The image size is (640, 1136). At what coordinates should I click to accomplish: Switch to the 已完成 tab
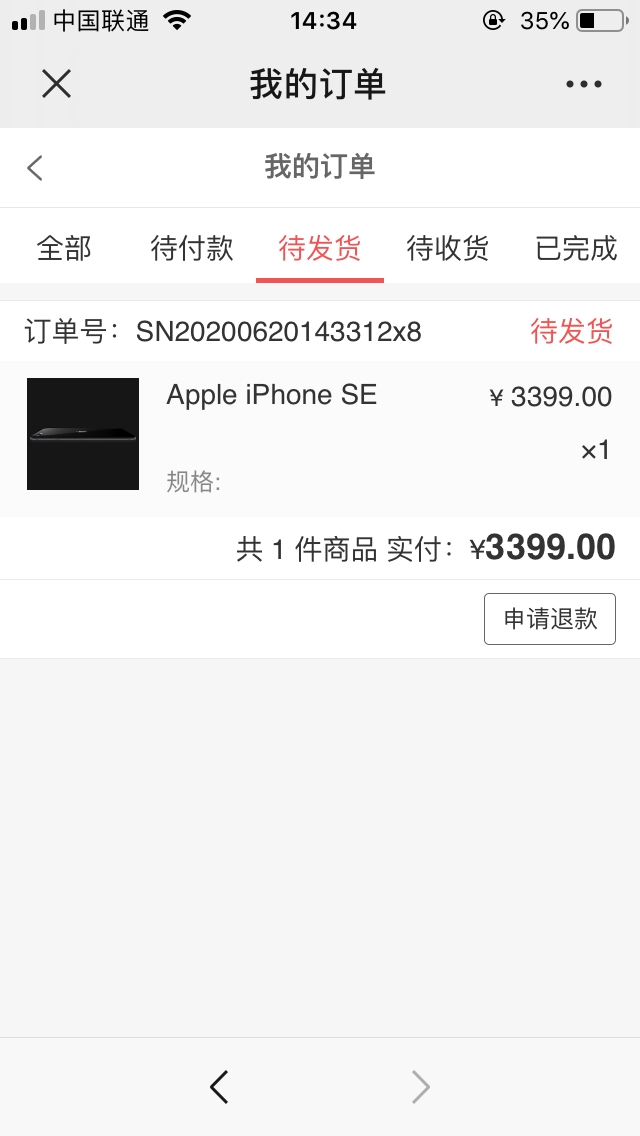tap(576, 248)
